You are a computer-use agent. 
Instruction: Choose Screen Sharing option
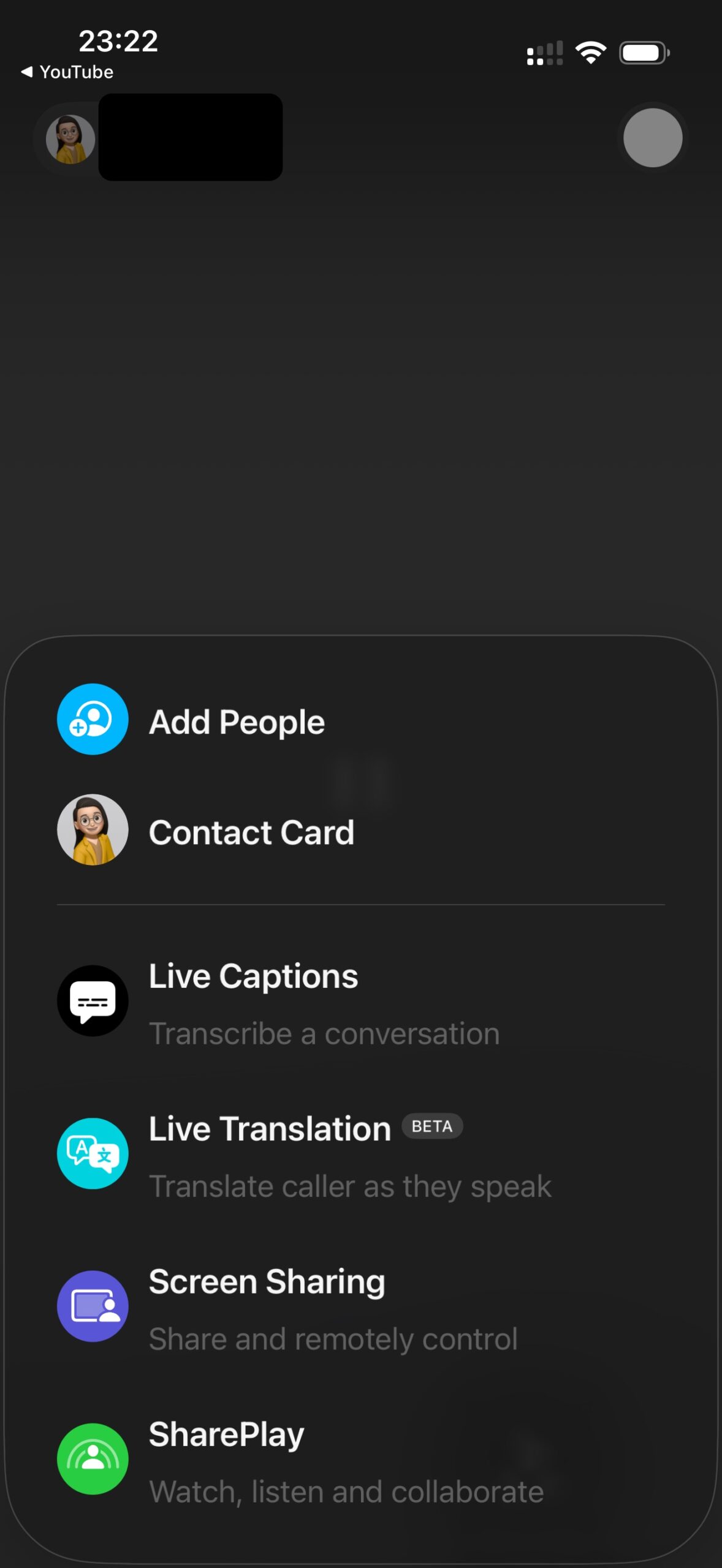pyautogui.click(x=267, y=1307)
